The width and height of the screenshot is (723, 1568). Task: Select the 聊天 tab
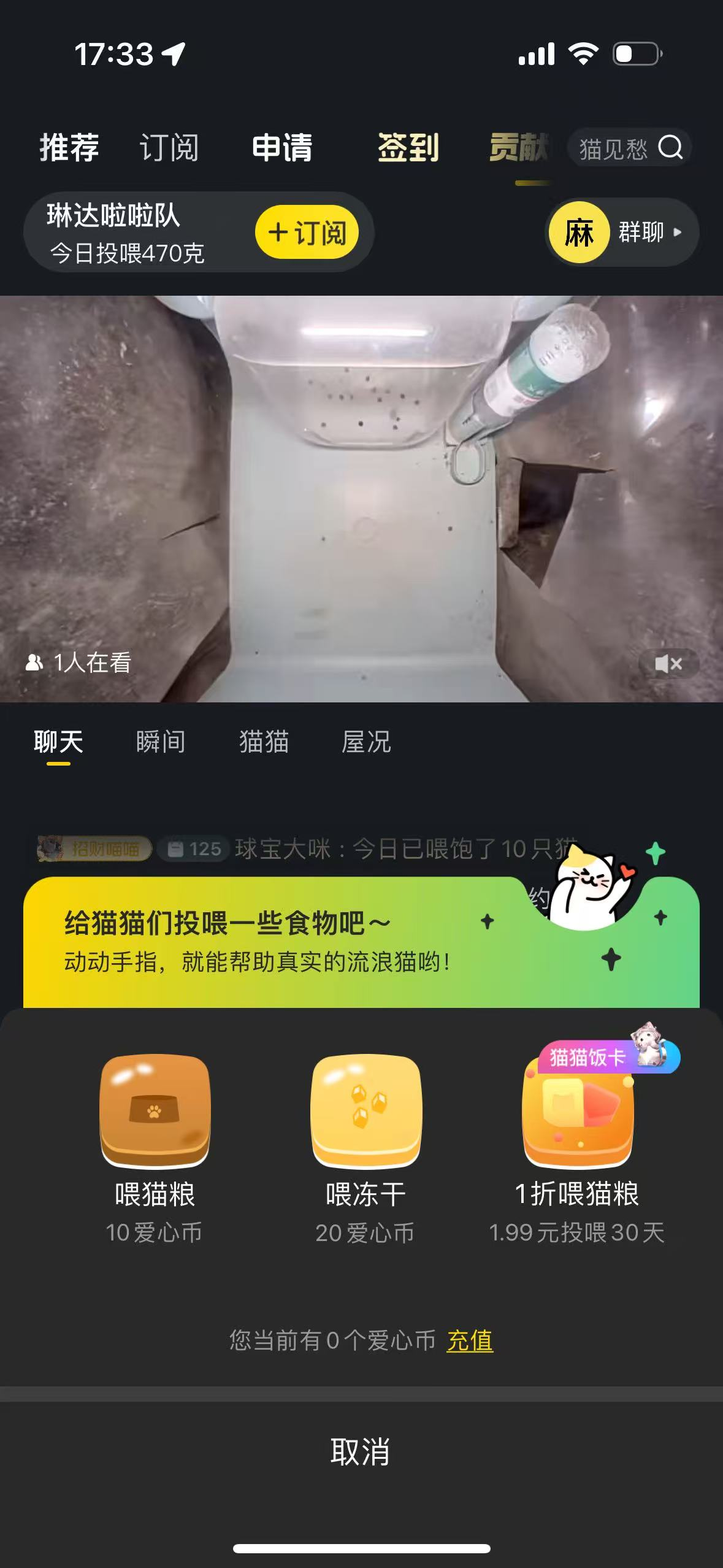[58, 742]
